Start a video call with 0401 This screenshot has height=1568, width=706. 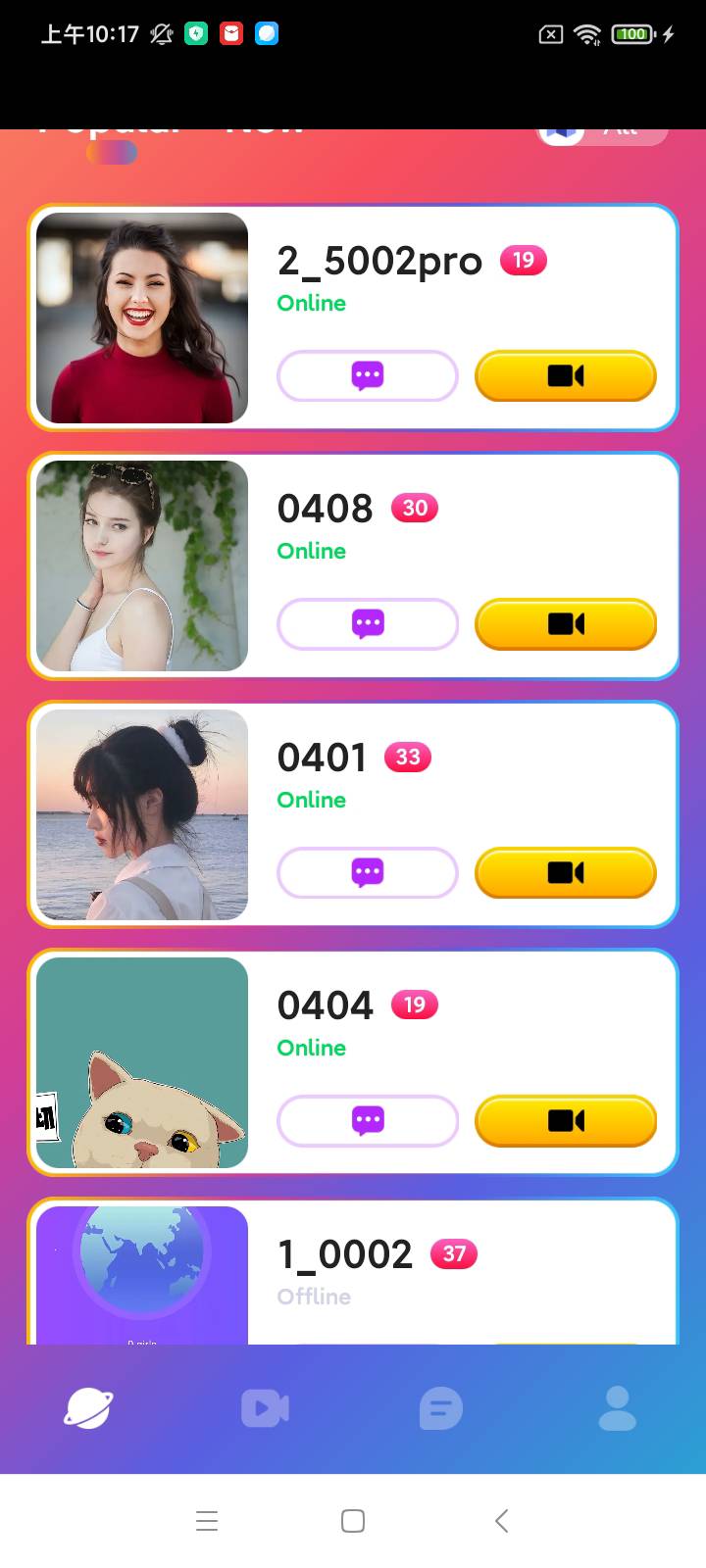[565, 873]
